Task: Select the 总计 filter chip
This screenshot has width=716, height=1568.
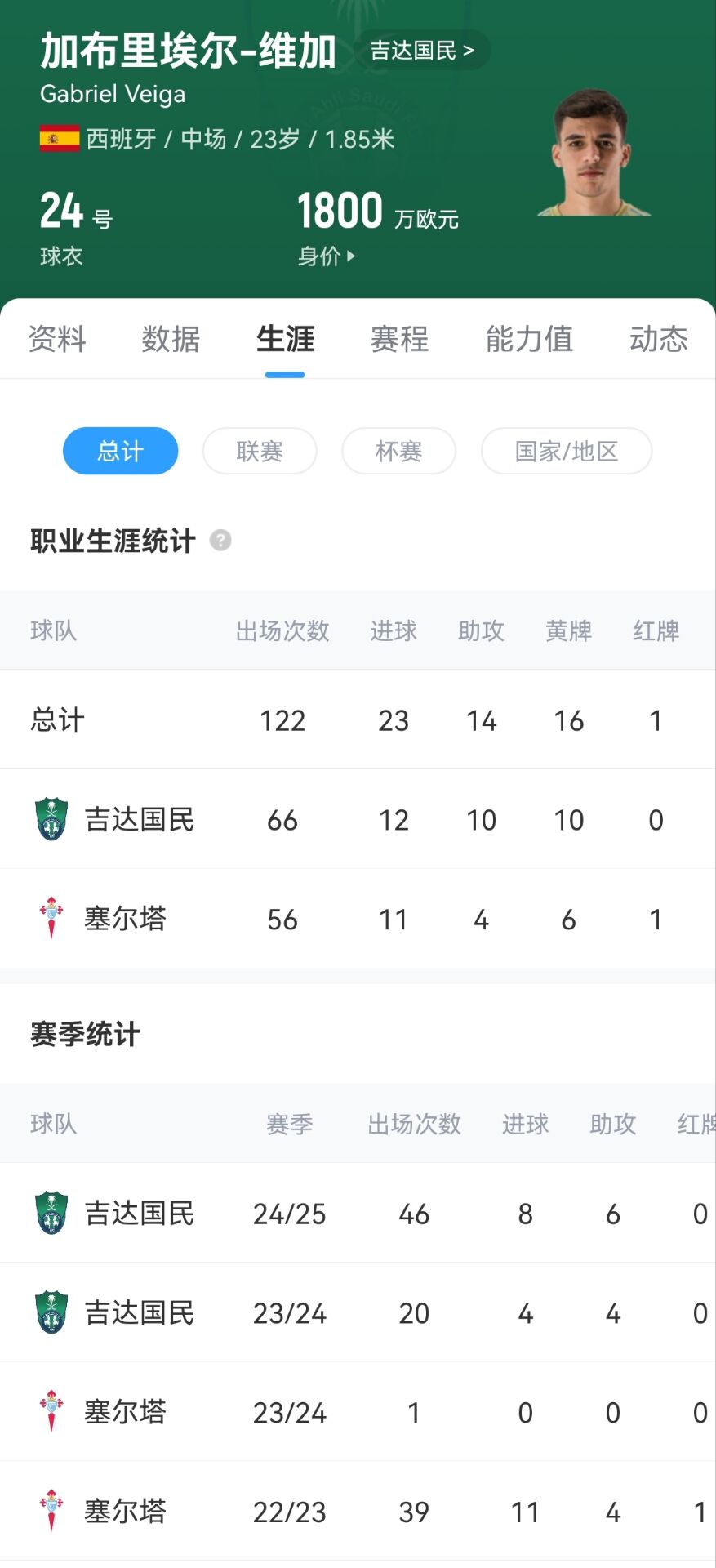Action: pyautogui.click(x=121, y=451)
